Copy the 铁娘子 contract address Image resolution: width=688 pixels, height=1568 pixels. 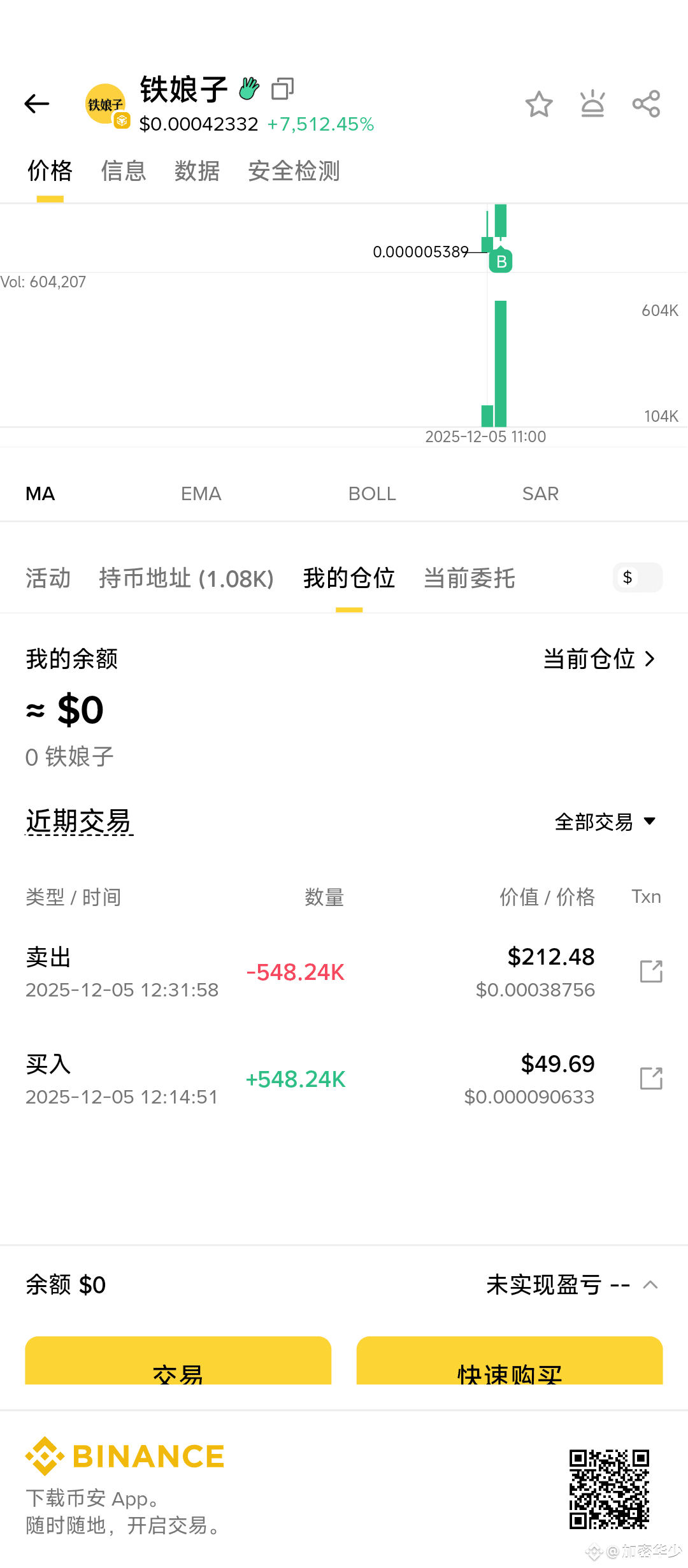(x=281, y=89)
